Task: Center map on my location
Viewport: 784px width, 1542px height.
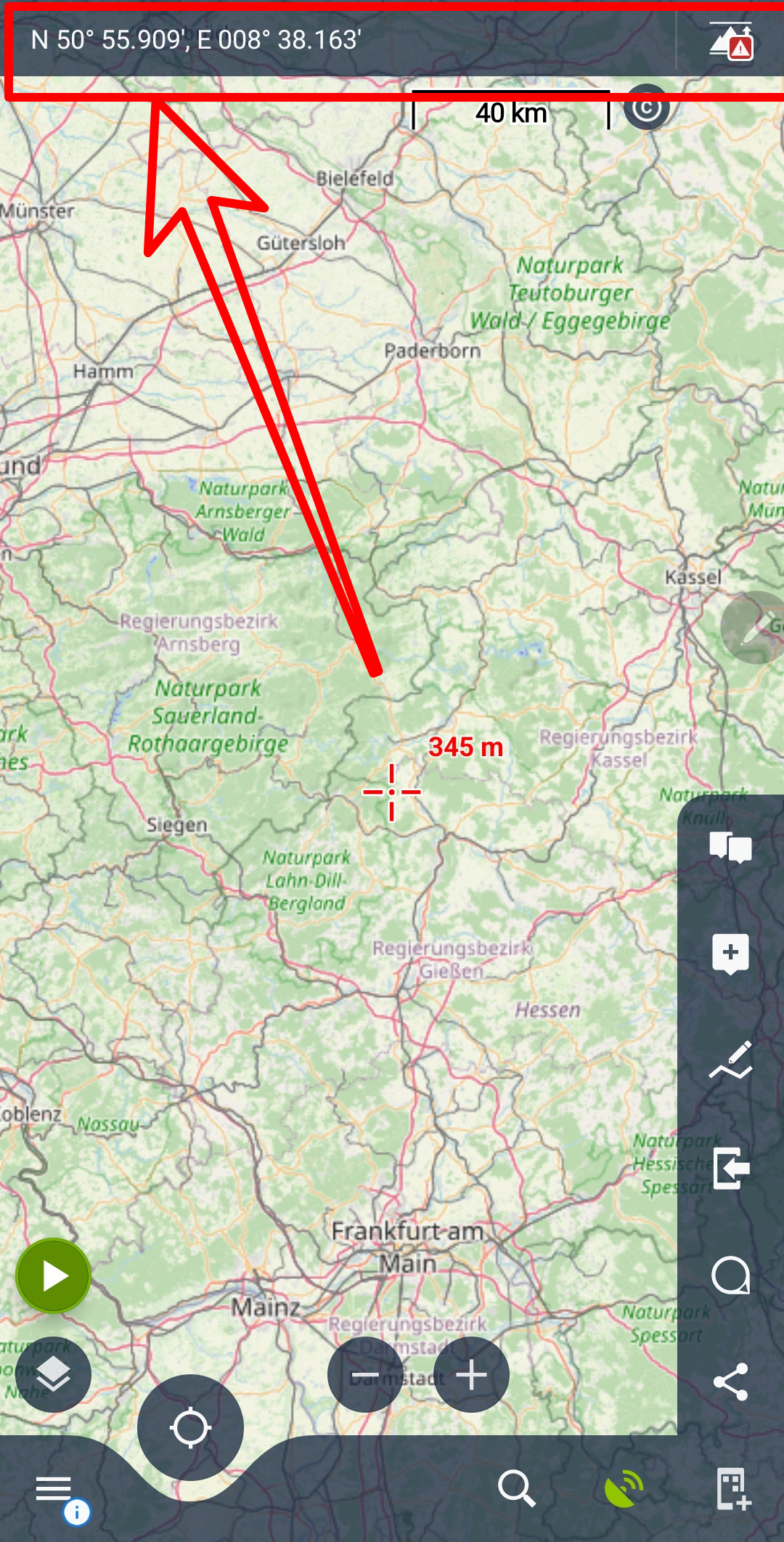Action: pyautogui.click(x=190, y=1427)
